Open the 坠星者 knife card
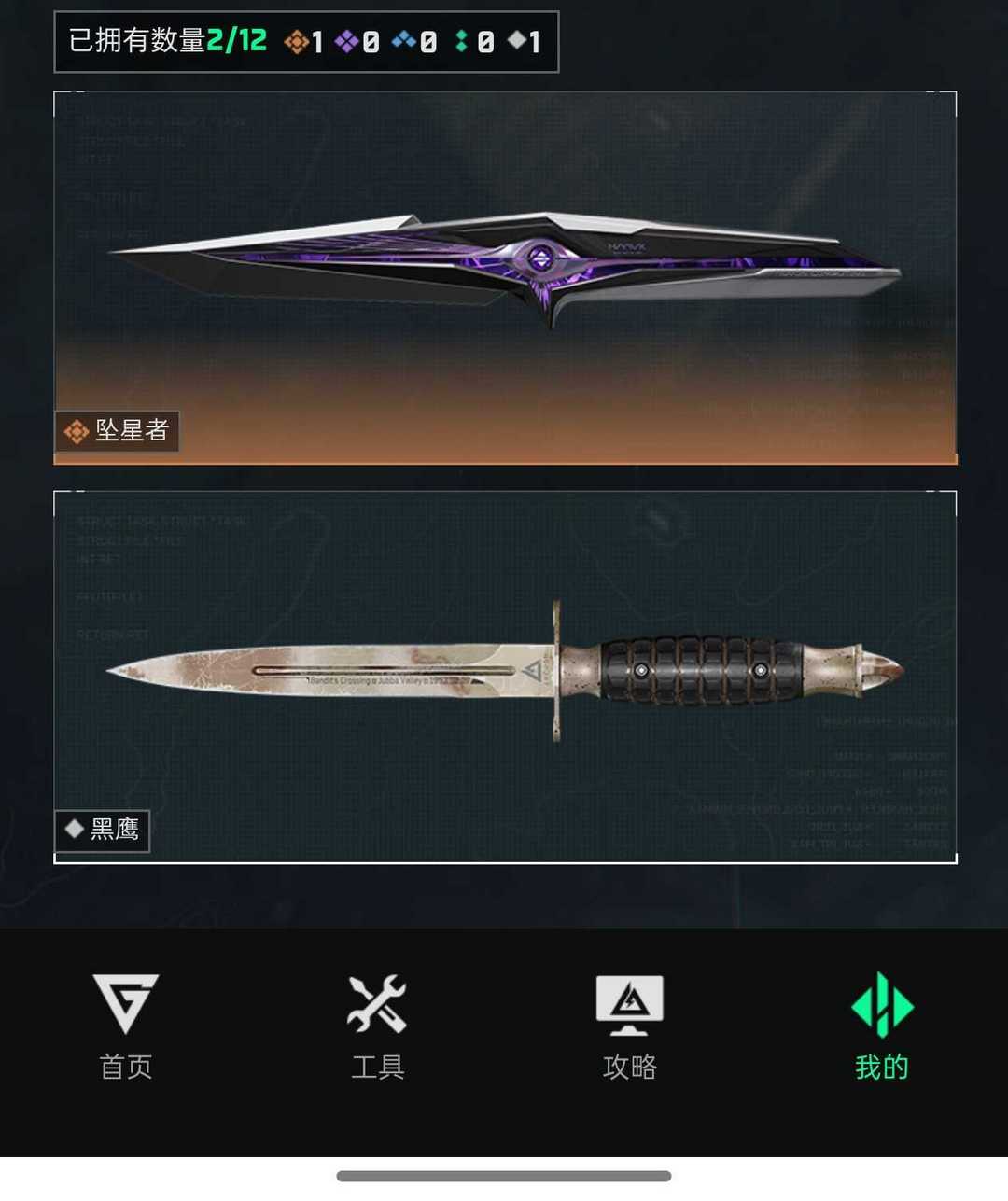The width and height of the screenshot is (1008, 1201). point(505,278)
